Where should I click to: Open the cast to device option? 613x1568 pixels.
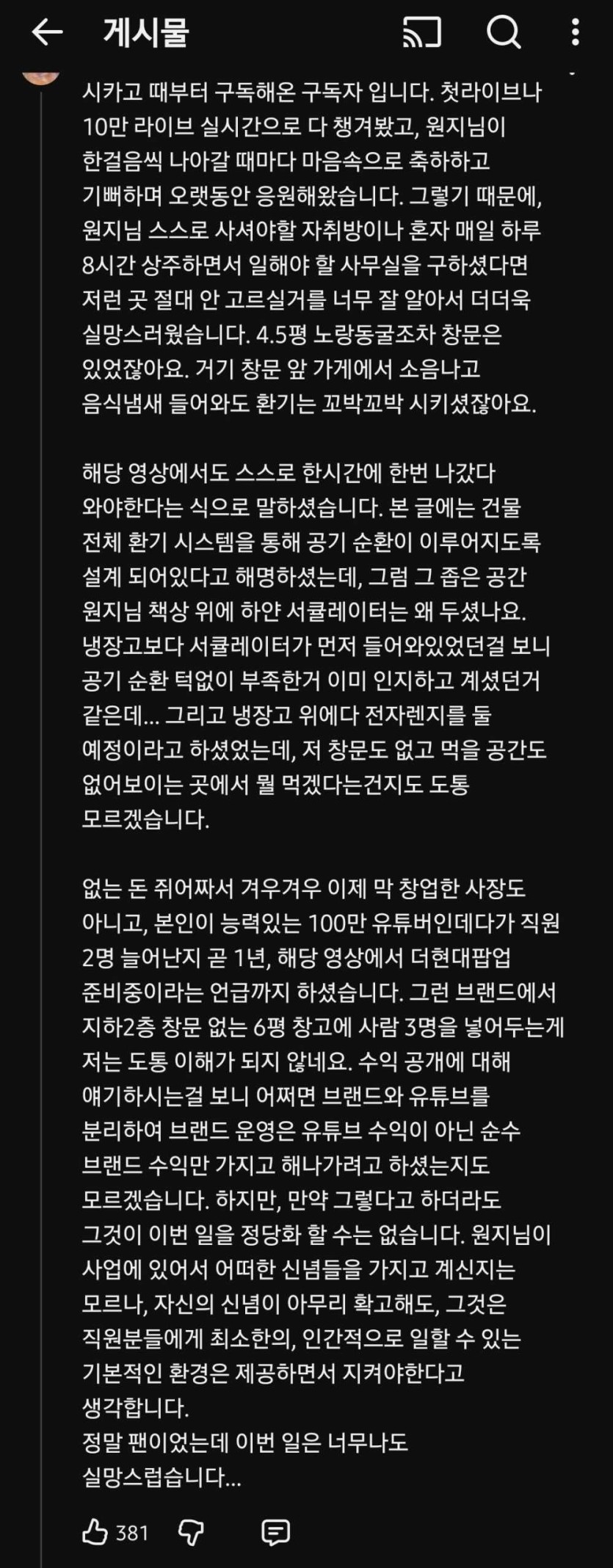click(422, 32)
